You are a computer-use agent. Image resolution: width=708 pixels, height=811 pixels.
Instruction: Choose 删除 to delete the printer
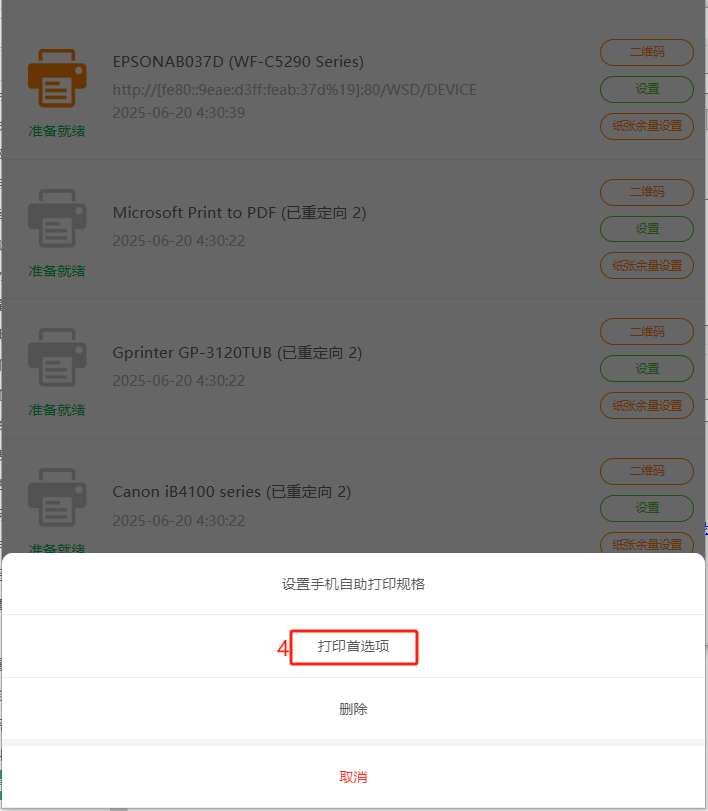click(353, 709)
